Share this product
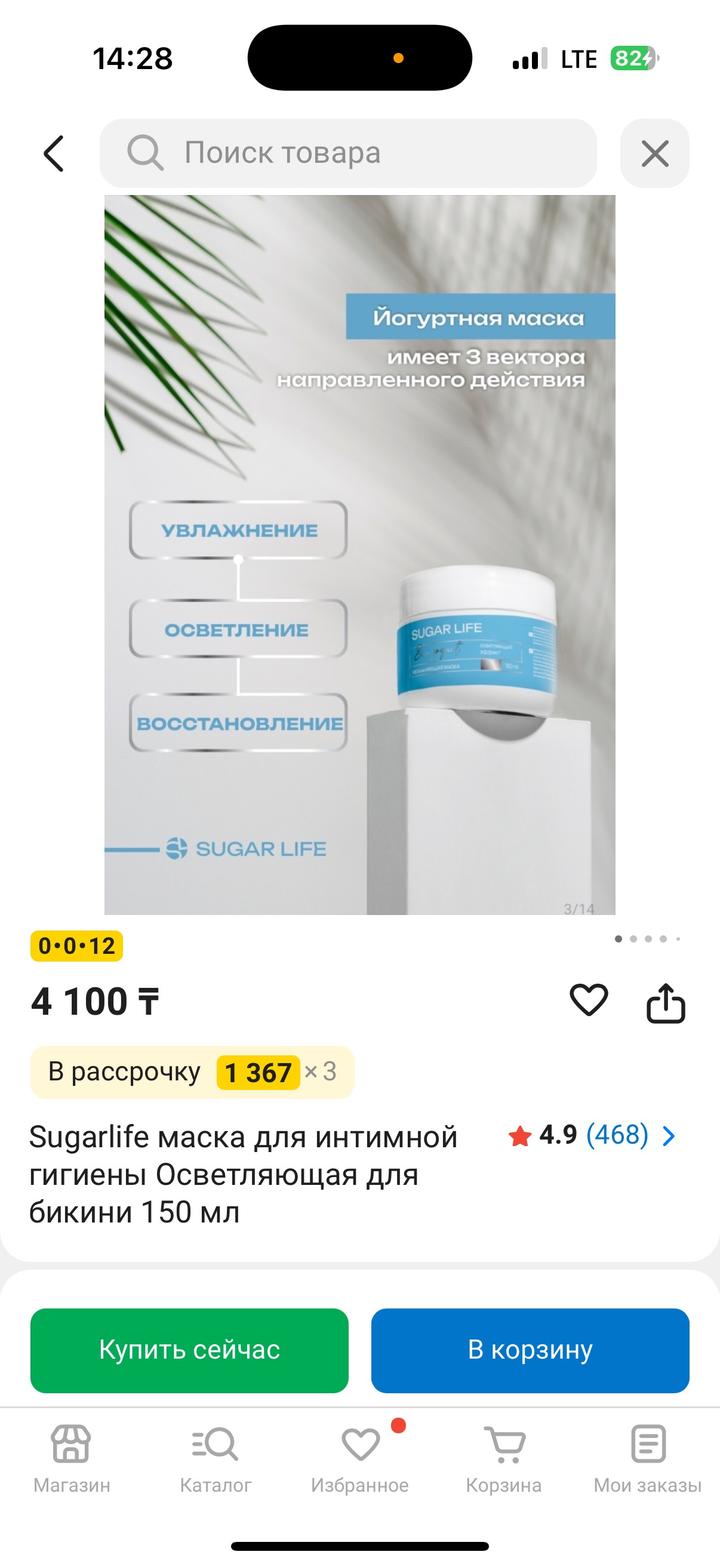 click(x=665, y=1003)
